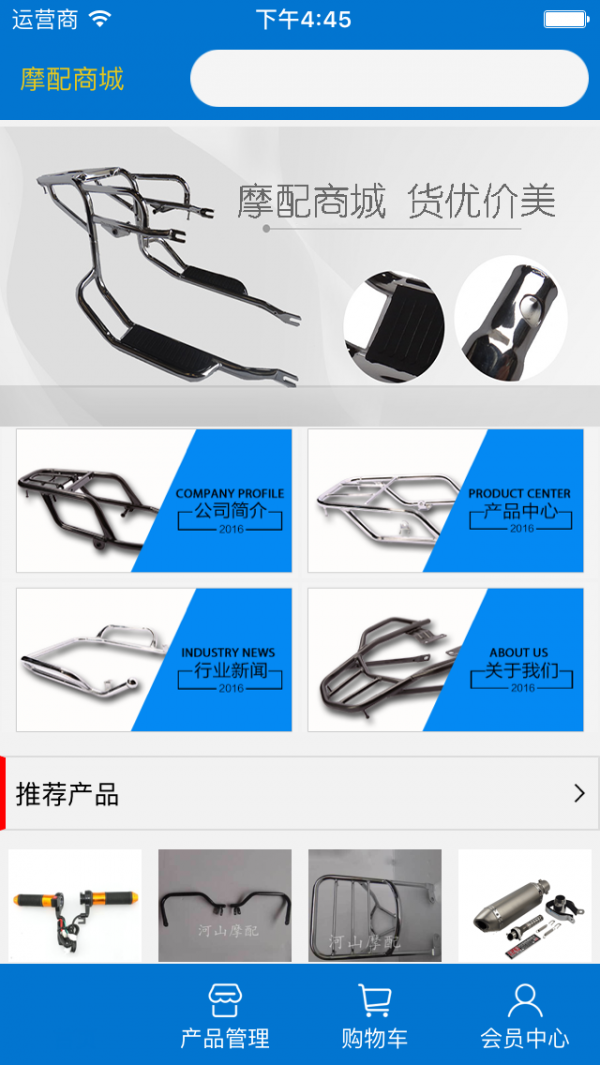Open the 产品中心 product center tile

point(445,501)
